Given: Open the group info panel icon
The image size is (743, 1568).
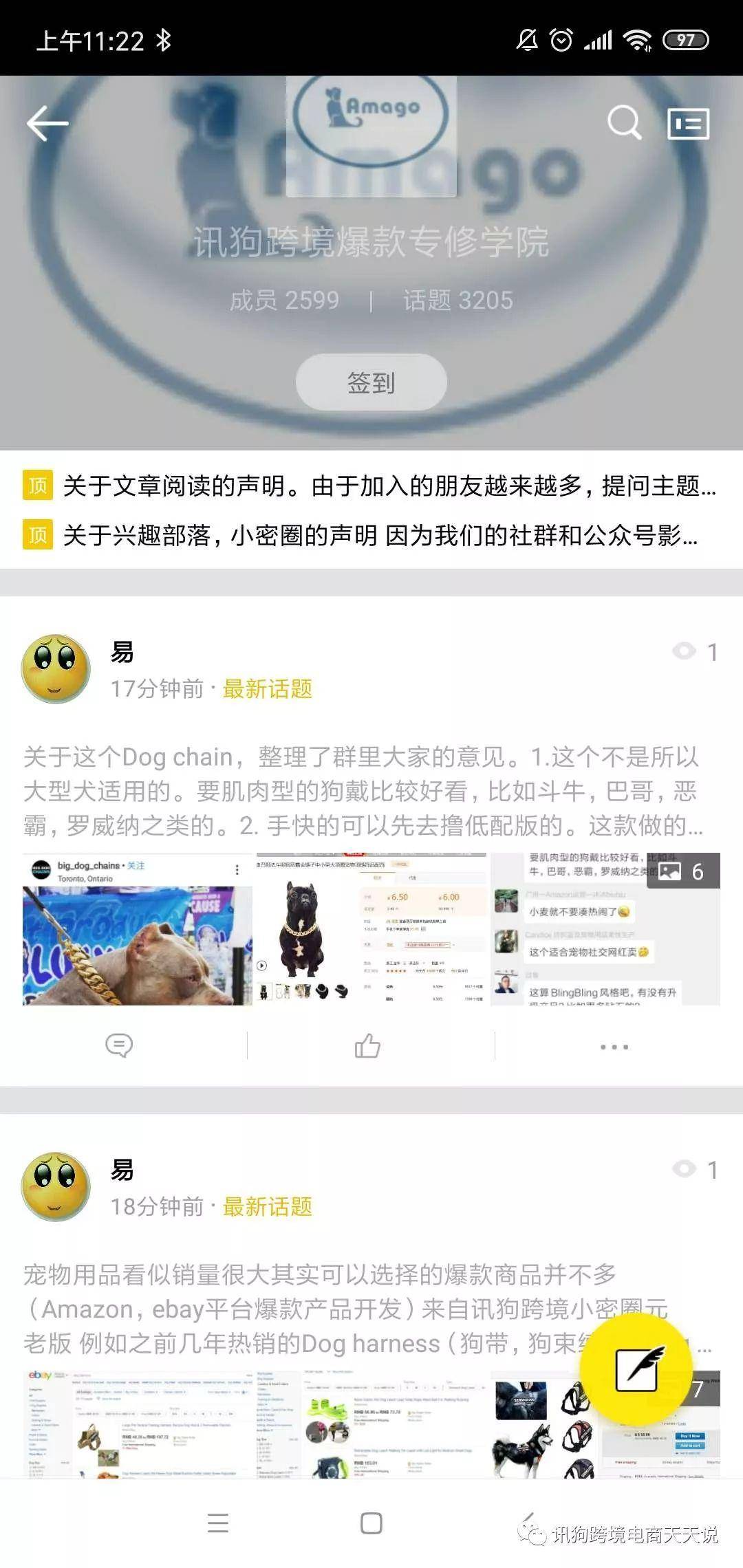Looking at the screenshot, I should pos(688,124).
